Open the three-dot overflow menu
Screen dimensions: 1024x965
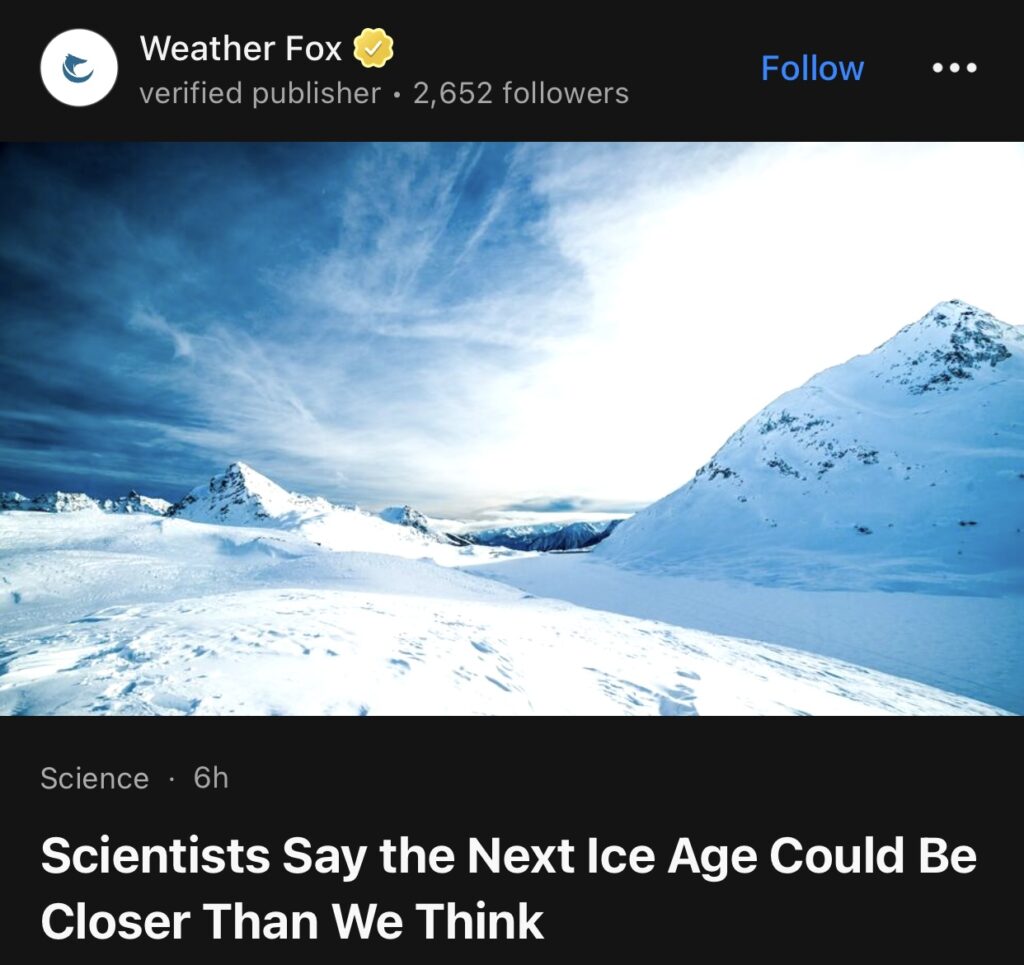click(x=953, y=68)
